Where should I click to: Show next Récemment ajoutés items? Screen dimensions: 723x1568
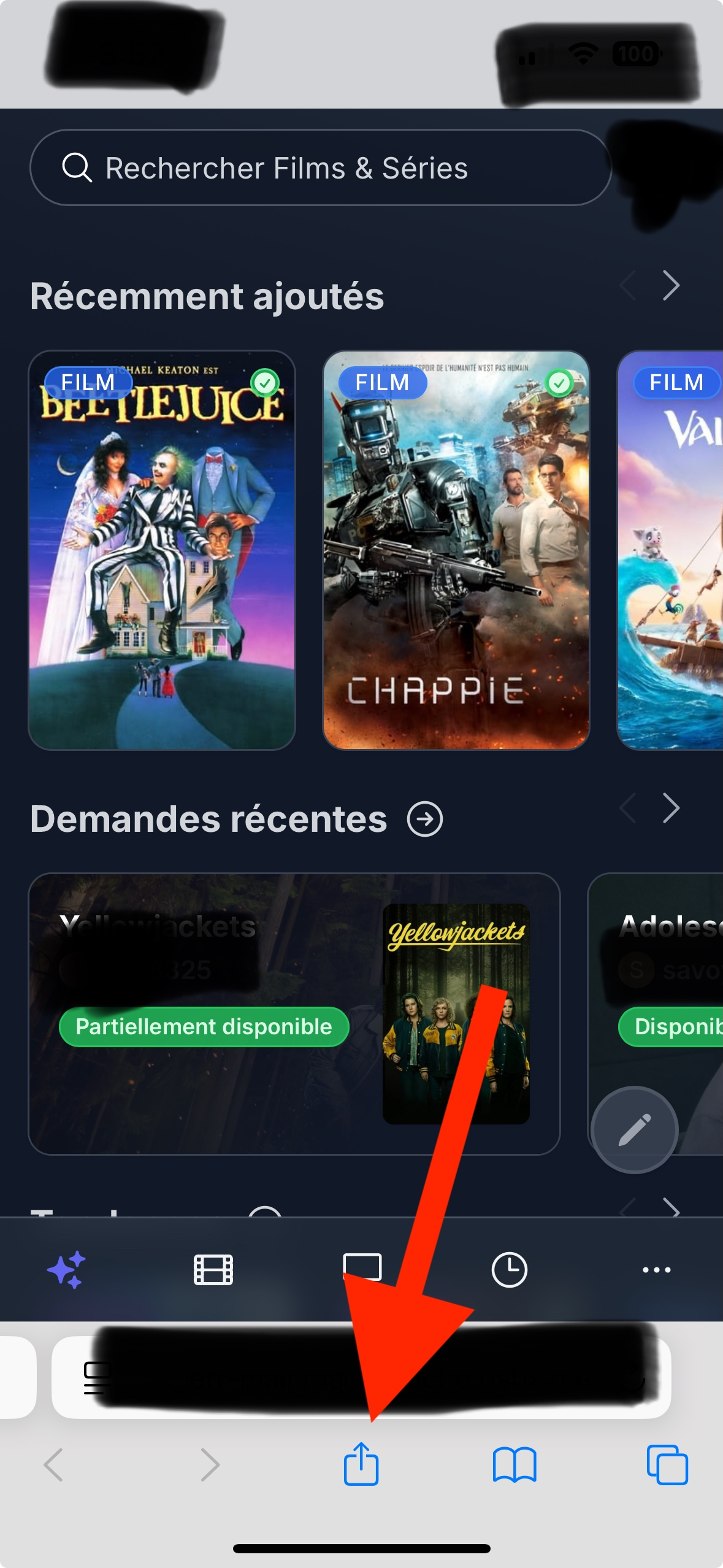click(671, 285)
